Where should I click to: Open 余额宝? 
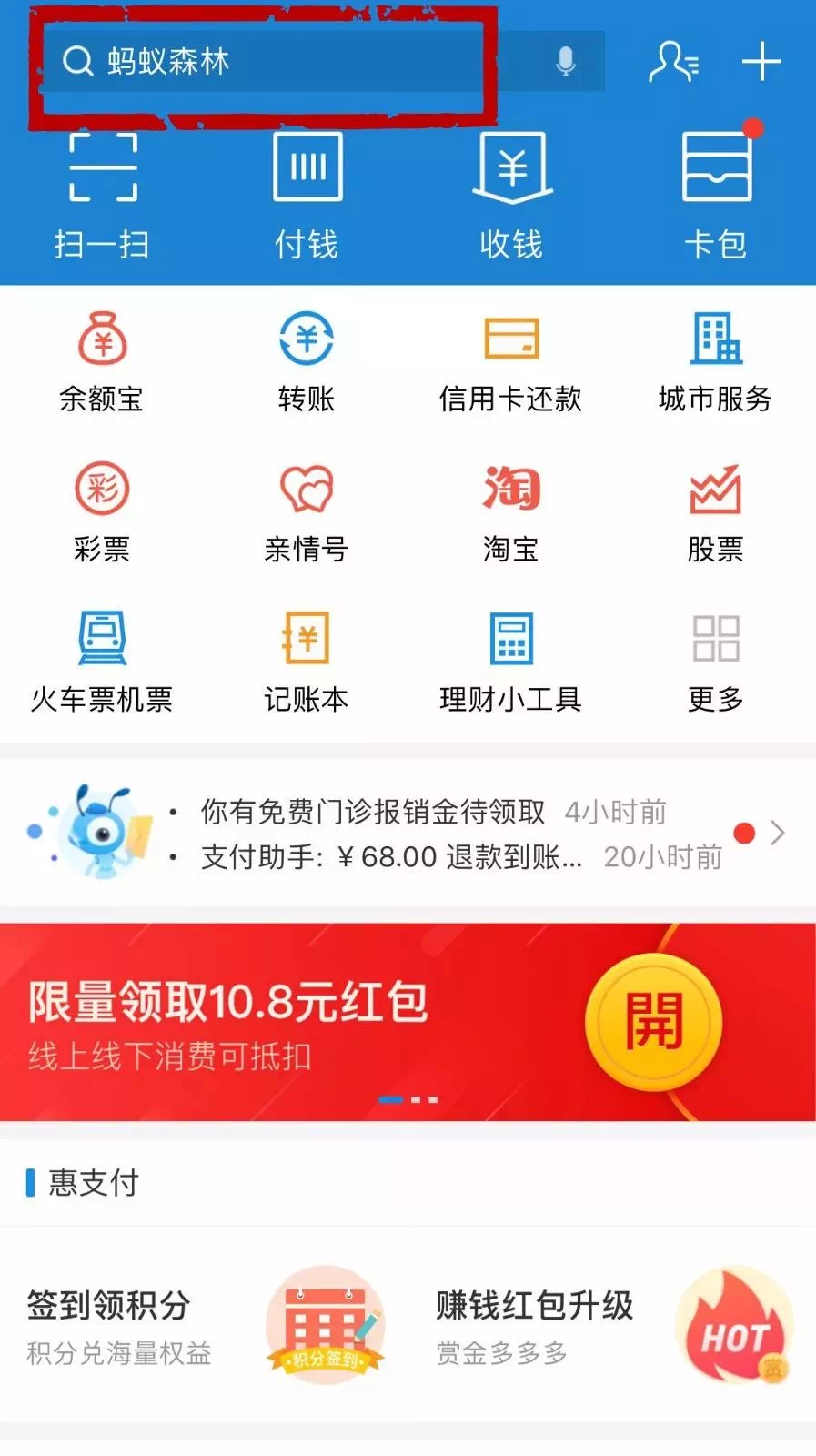coord(102,361)
